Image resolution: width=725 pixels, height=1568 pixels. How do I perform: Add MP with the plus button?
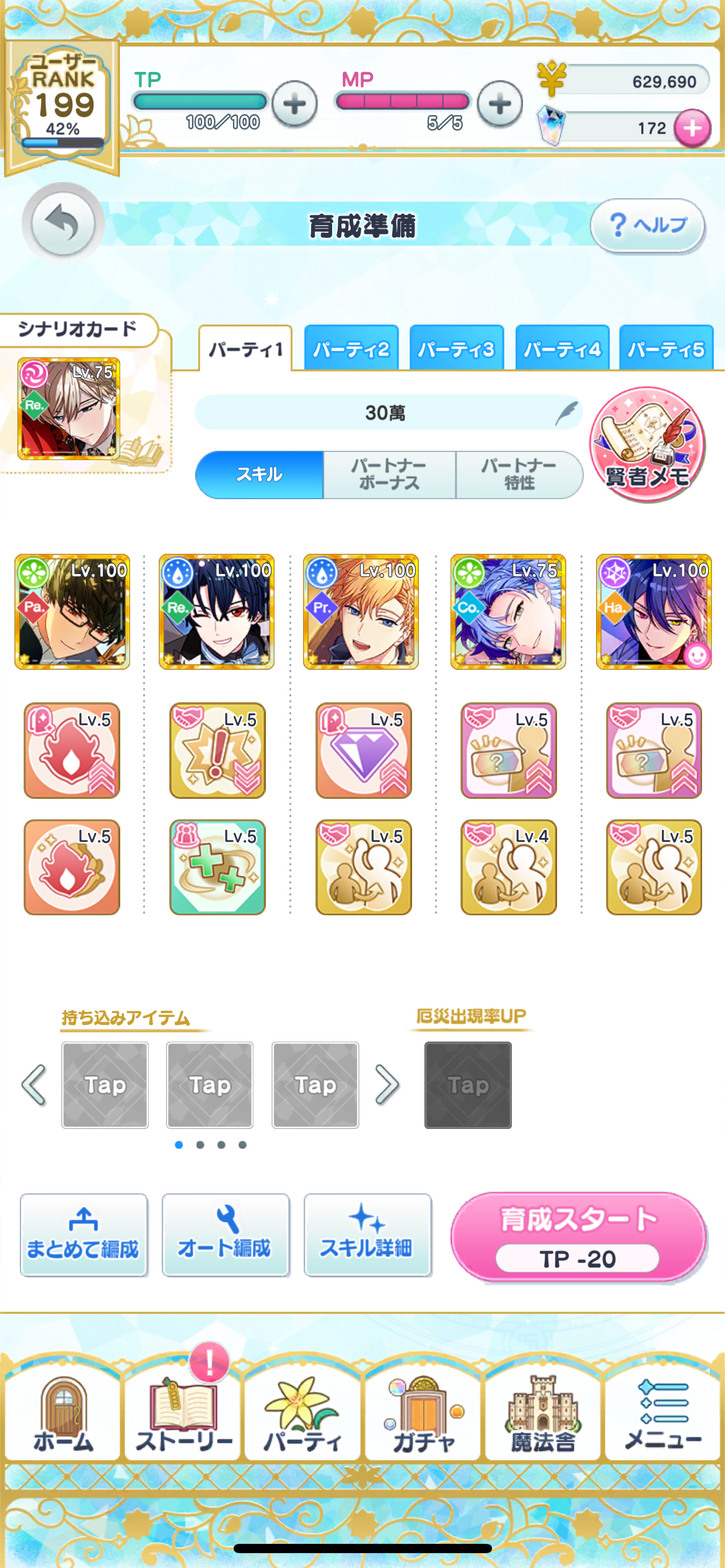click(x=500, y=104)
